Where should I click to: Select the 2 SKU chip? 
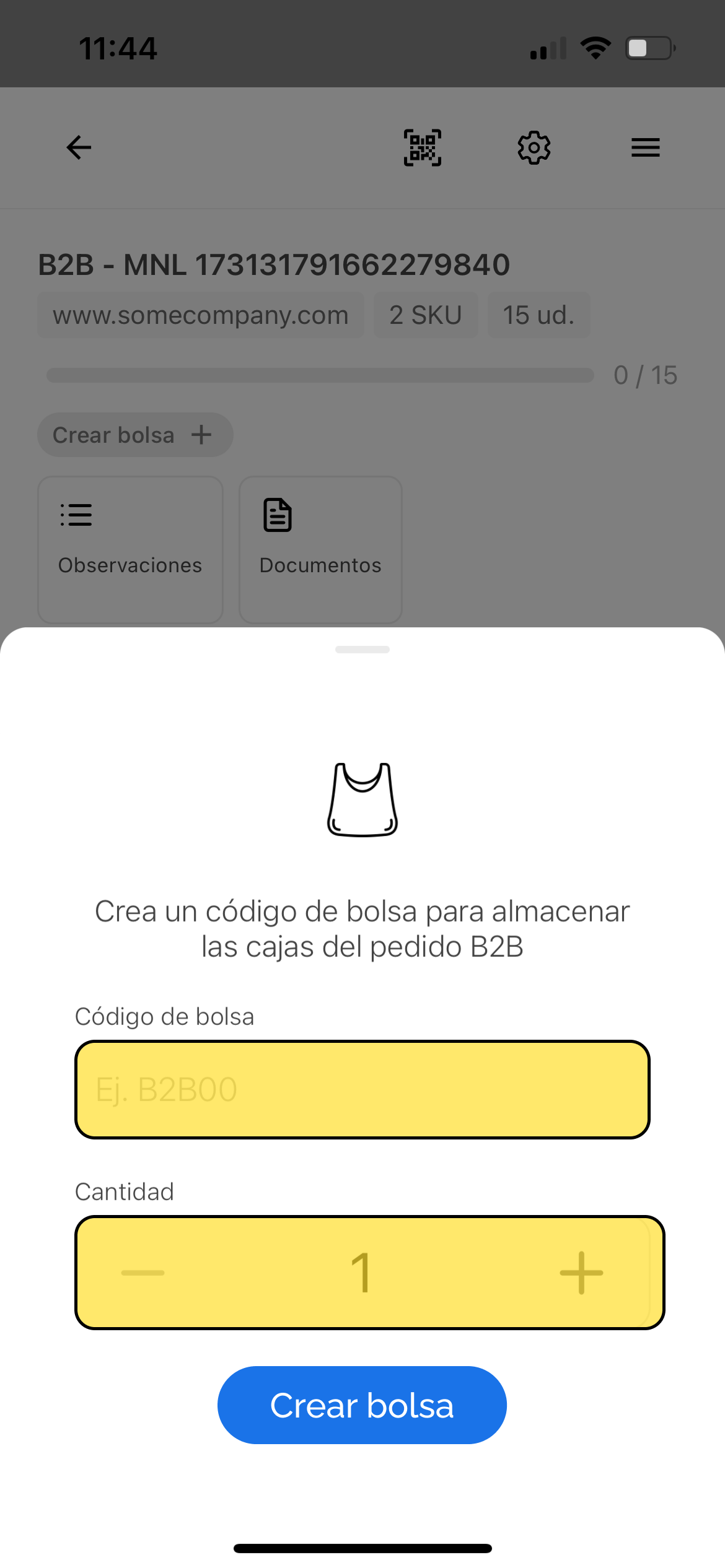[x=426, y=315]
